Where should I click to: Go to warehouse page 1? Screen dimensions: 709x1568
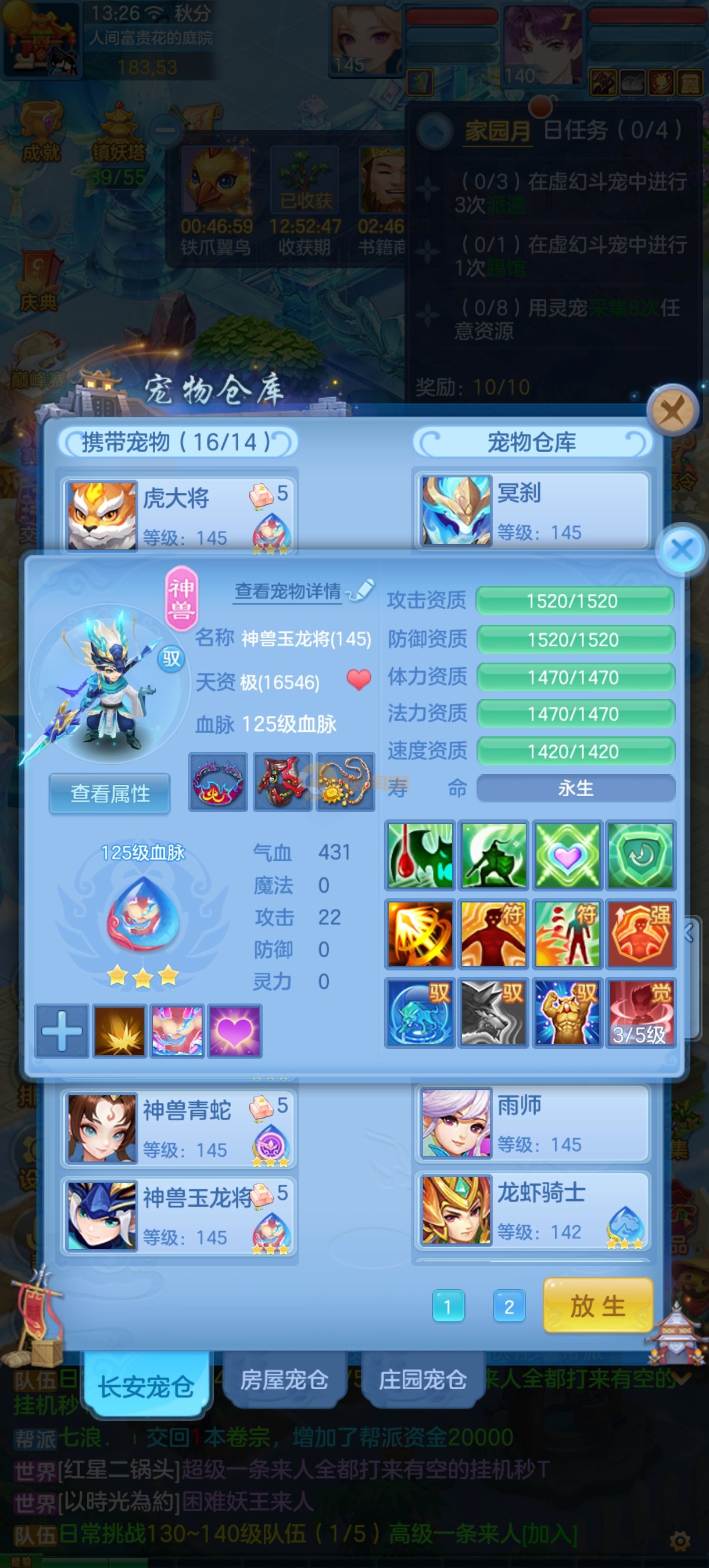click(x=447, y=1306)
